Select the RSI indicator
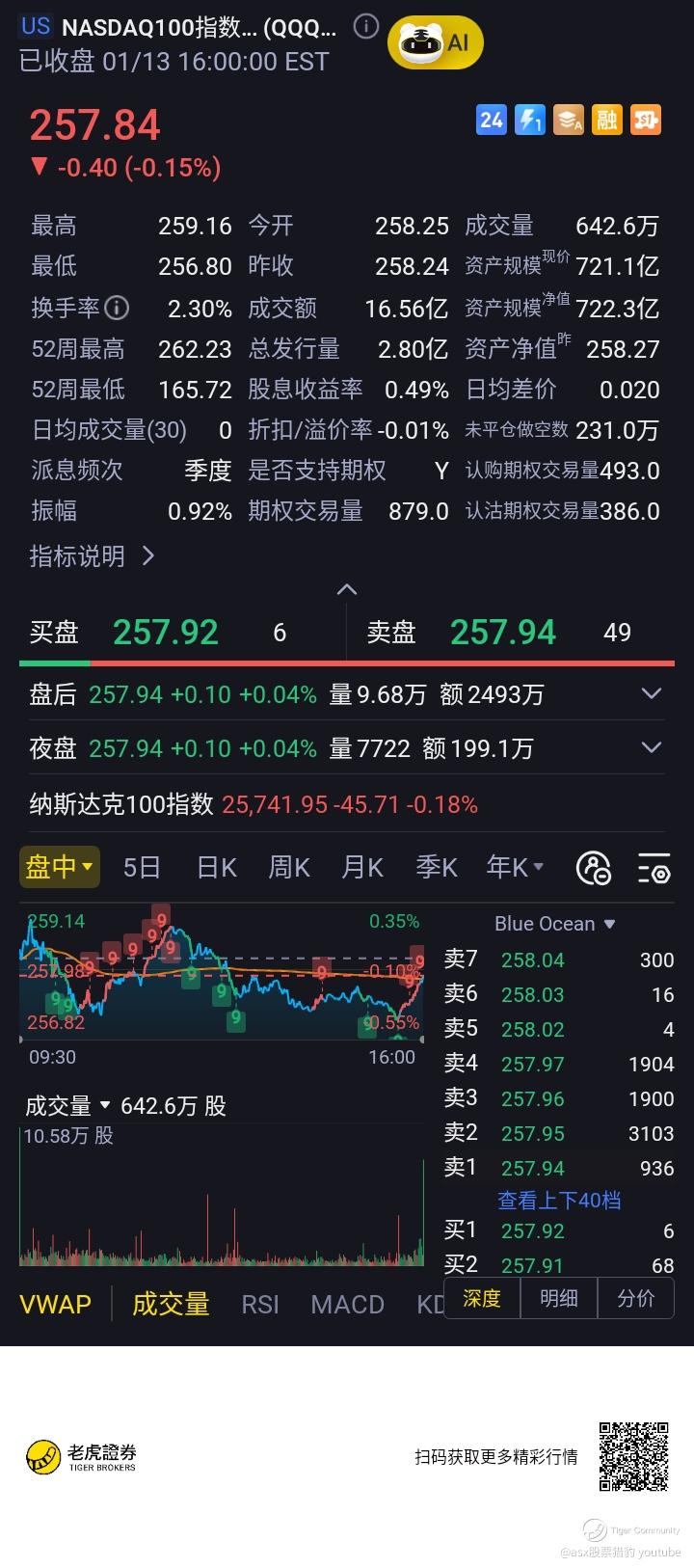Image resolution: width=694 pixels, height=1568 pixels. [259, 1305]
